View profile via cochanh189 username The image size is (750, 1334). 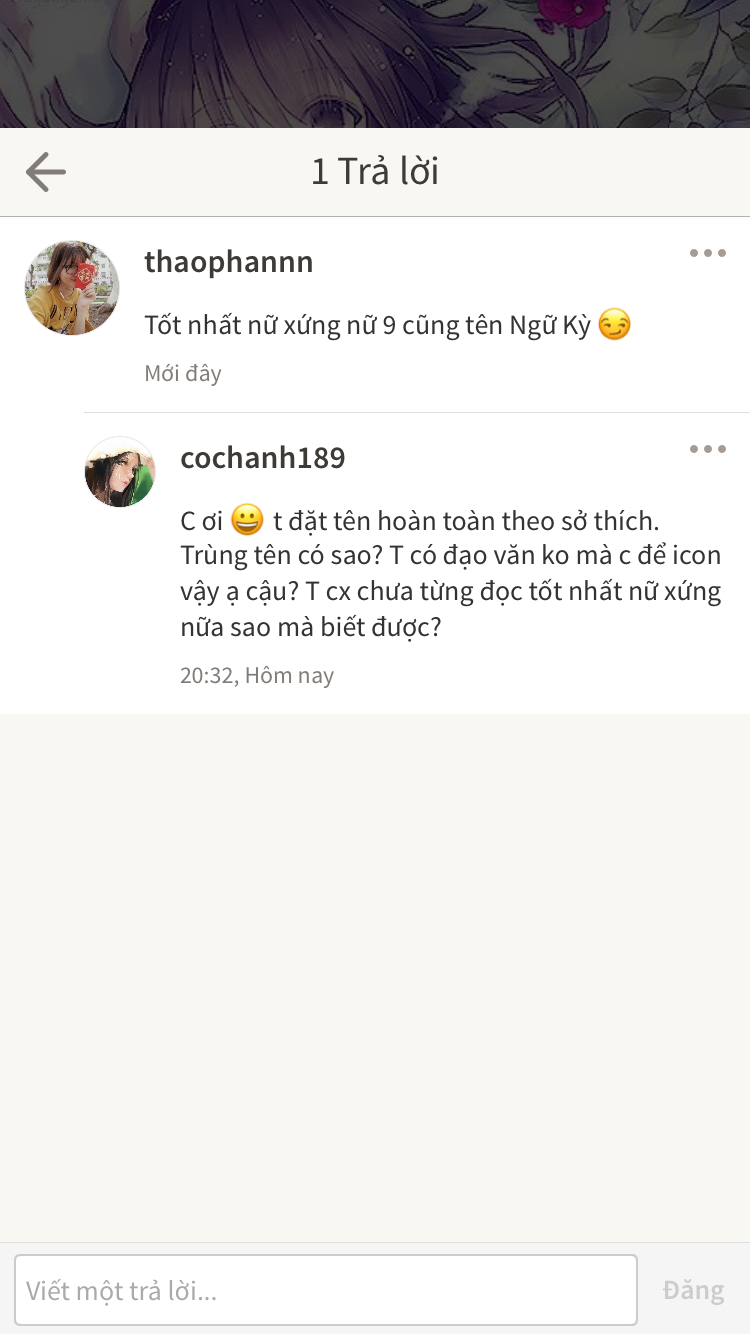262,458
